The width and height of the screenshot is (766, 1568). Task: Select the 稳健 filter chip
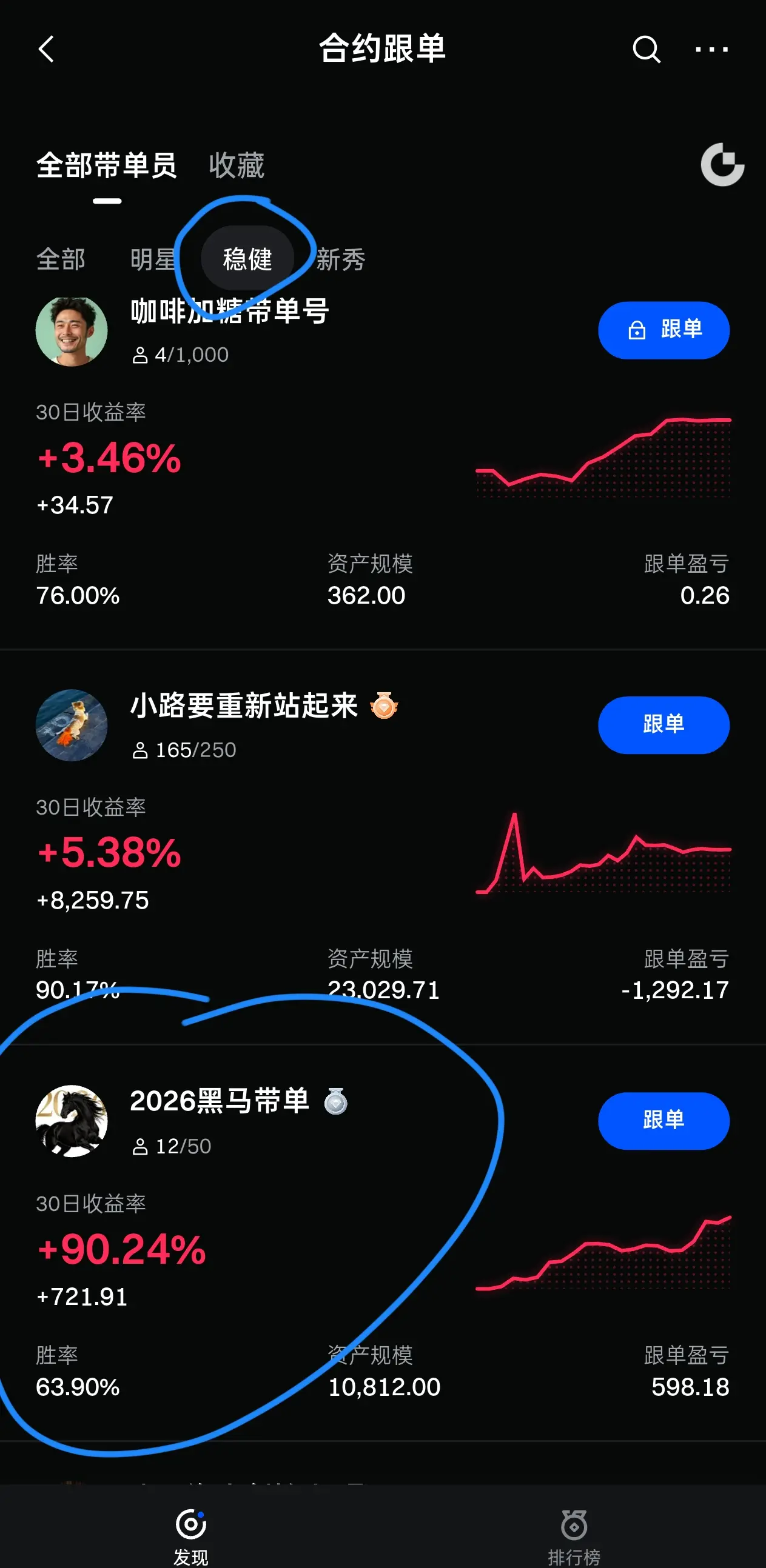[247, 259]
